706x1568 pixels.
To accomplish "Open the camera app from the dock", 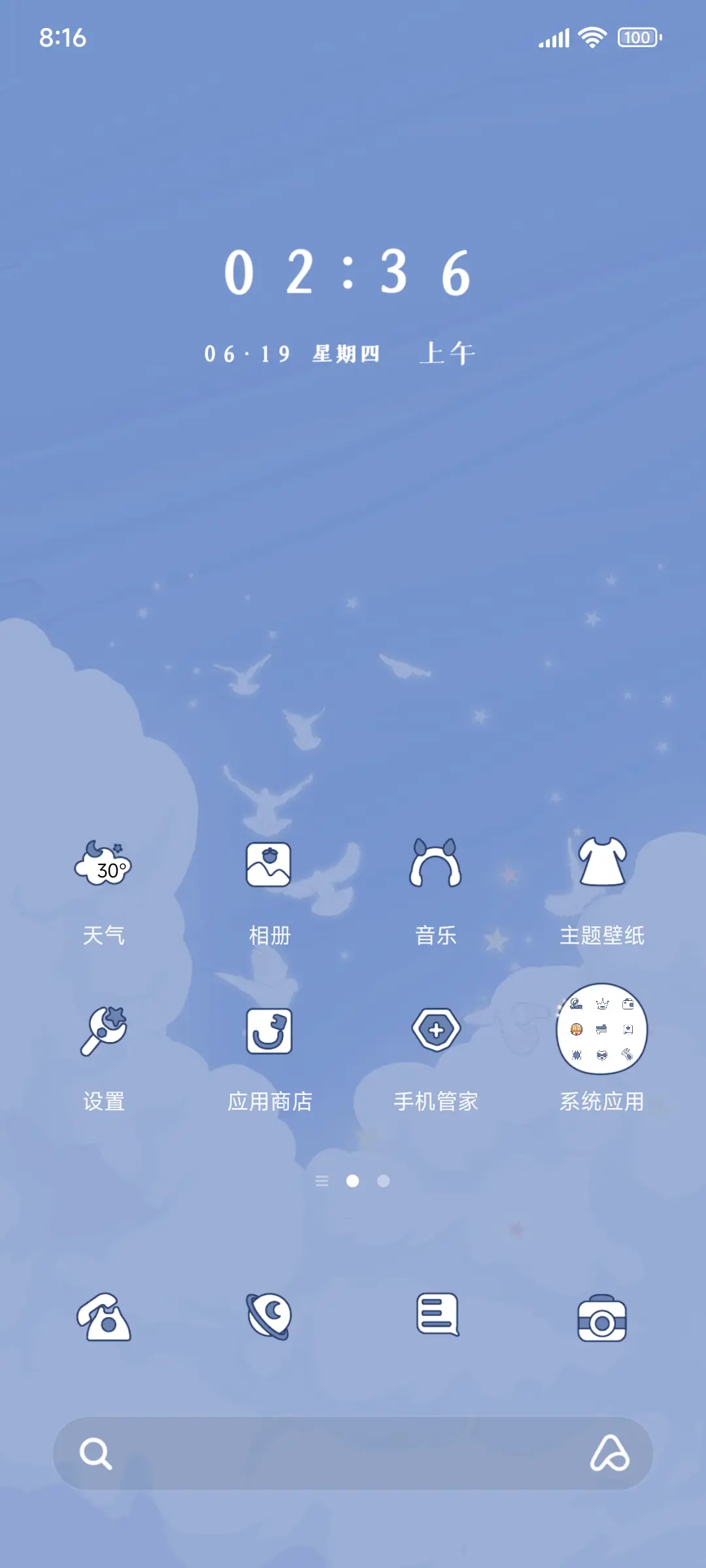I will tap(600, 1317).
